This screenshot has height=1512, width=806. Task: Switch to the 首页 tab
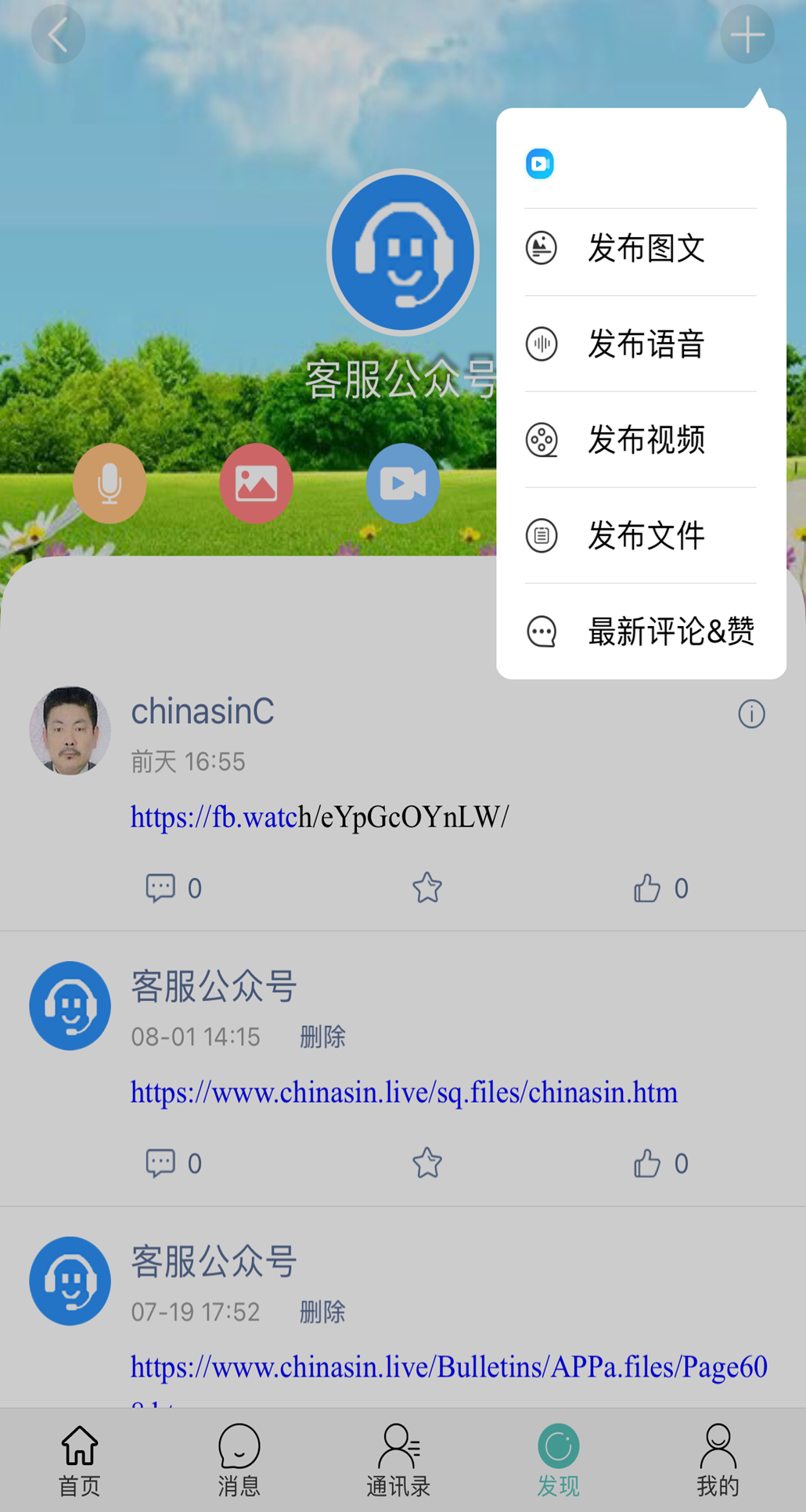pyautogui.click(x=80, y=1460)
